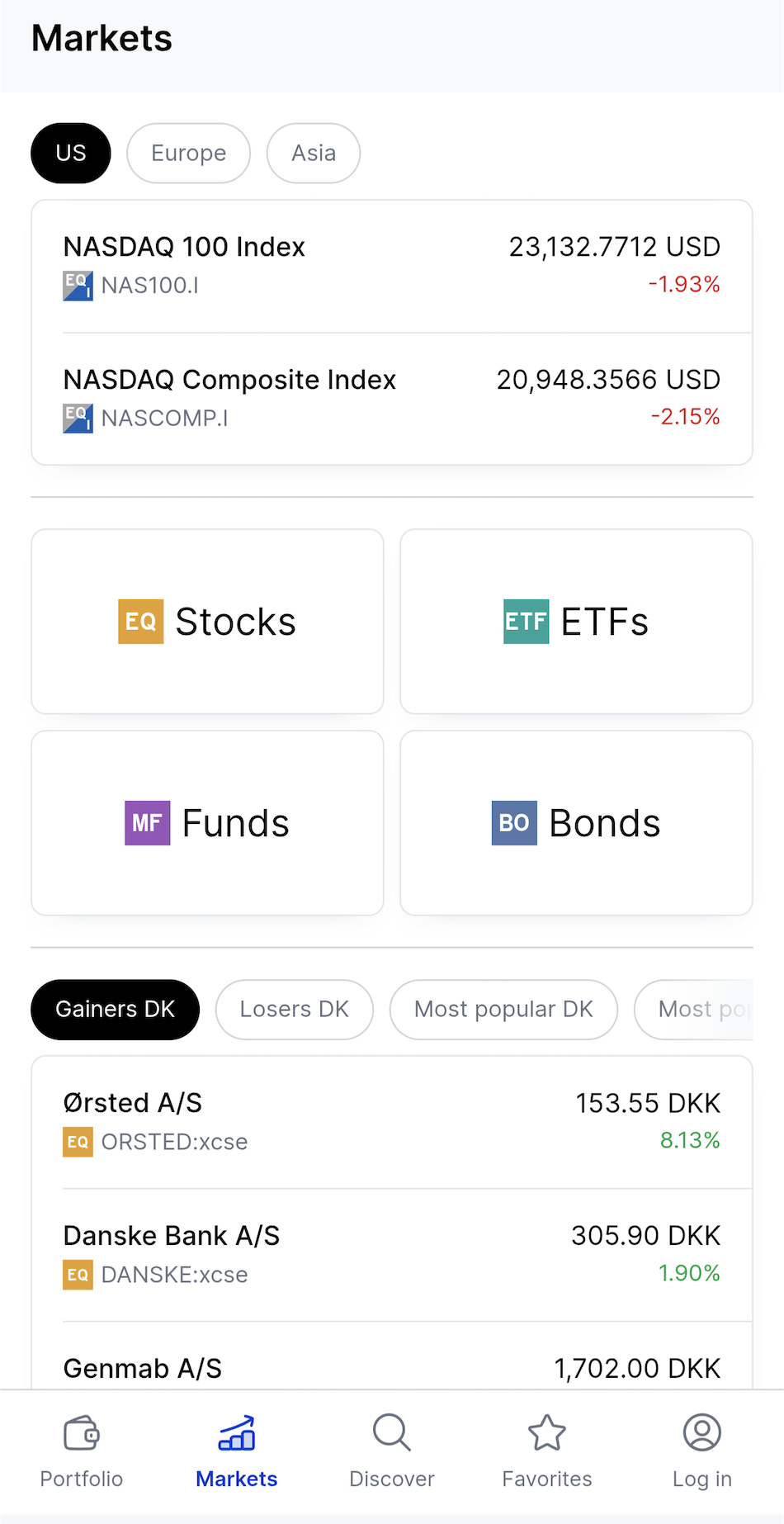The width and height of the screenshot is (784, 1524).
Task: Switch to the Most popular DK tab
Action: (503, 1009)
